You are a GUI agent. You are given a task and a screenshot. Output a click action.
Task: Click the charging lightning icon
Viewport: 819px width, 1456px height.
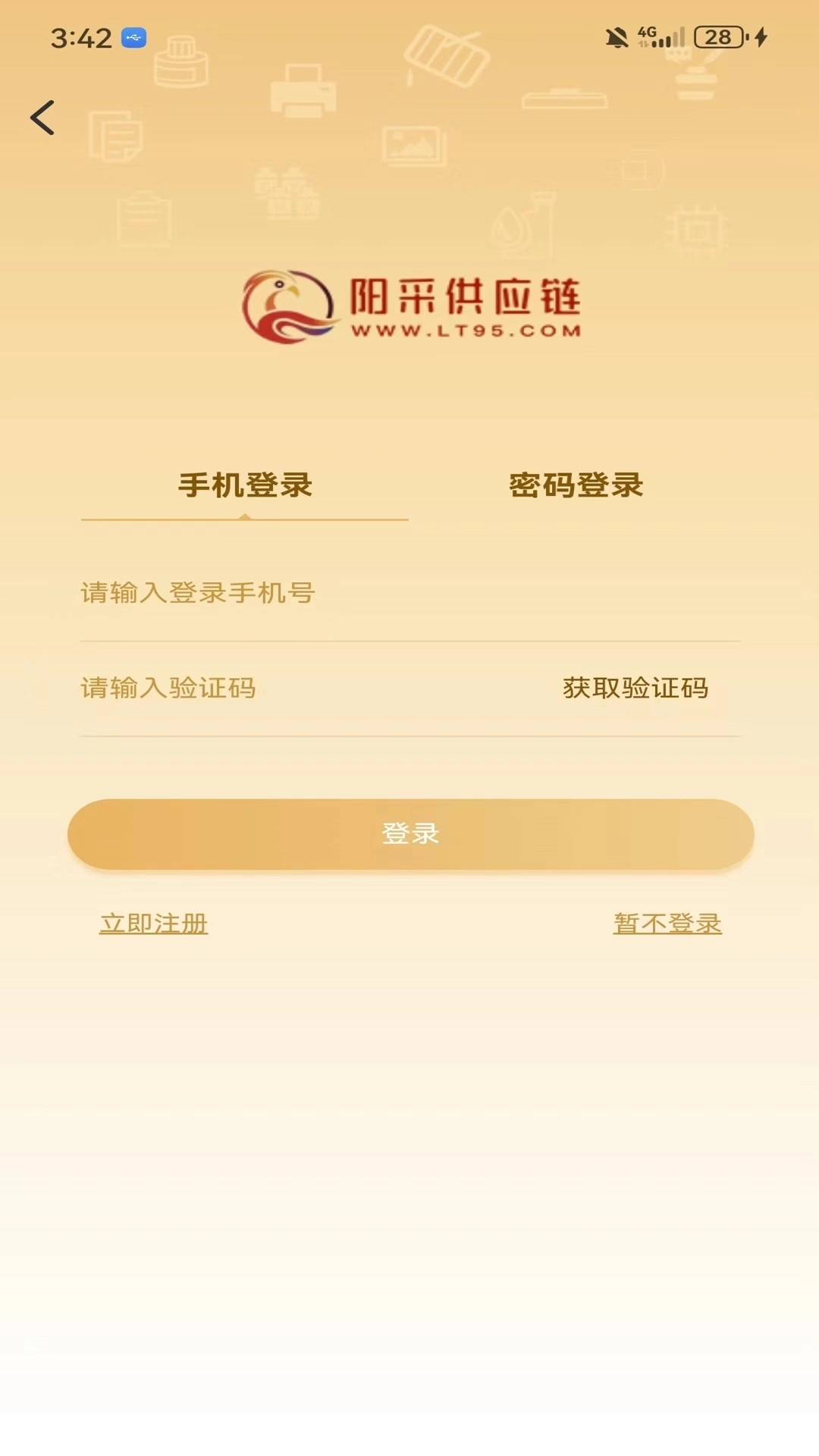[761, 34]
